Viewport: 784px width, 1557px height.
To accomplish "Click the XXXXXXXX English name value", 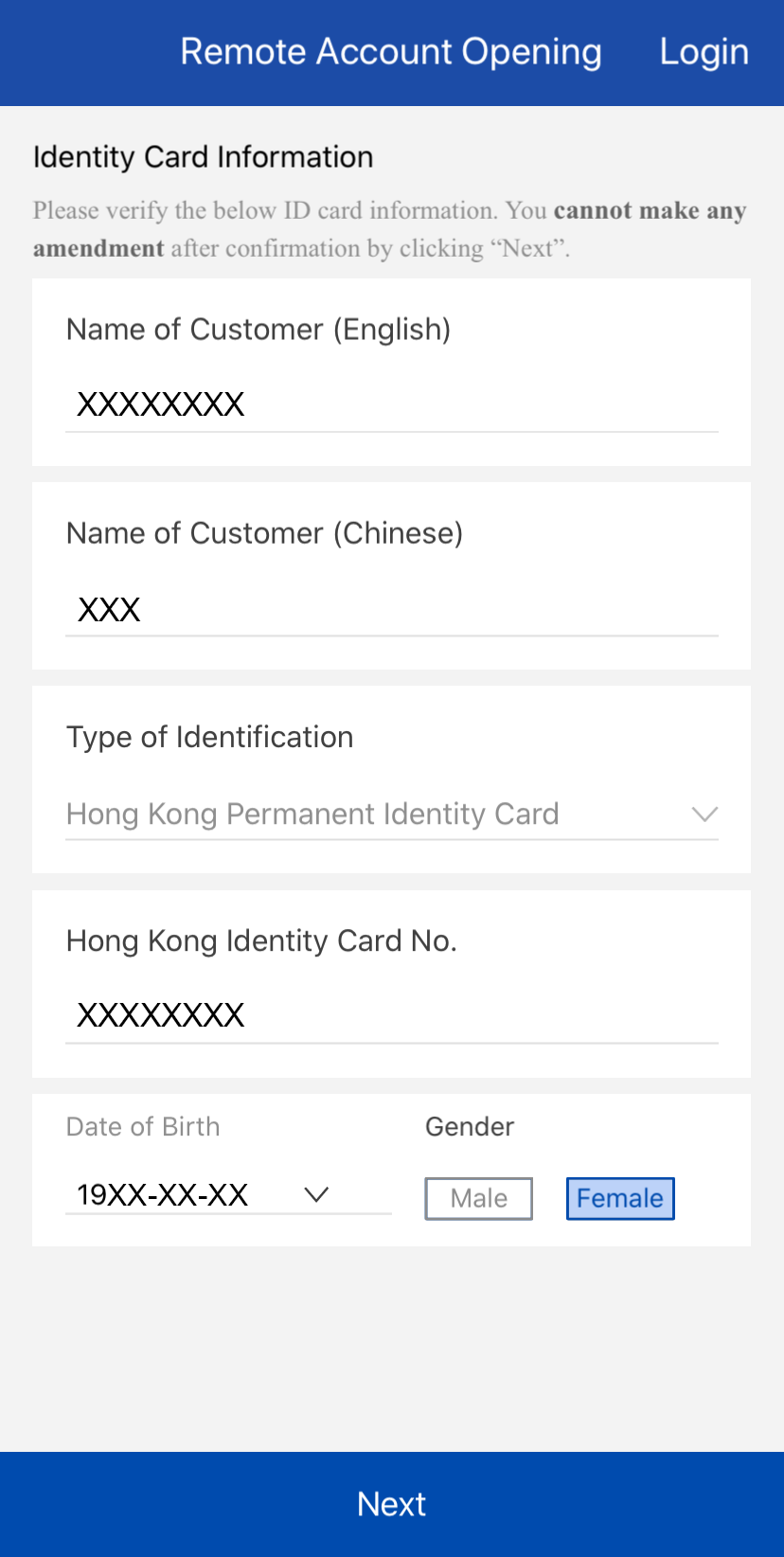I will click(x=159, y=404).
